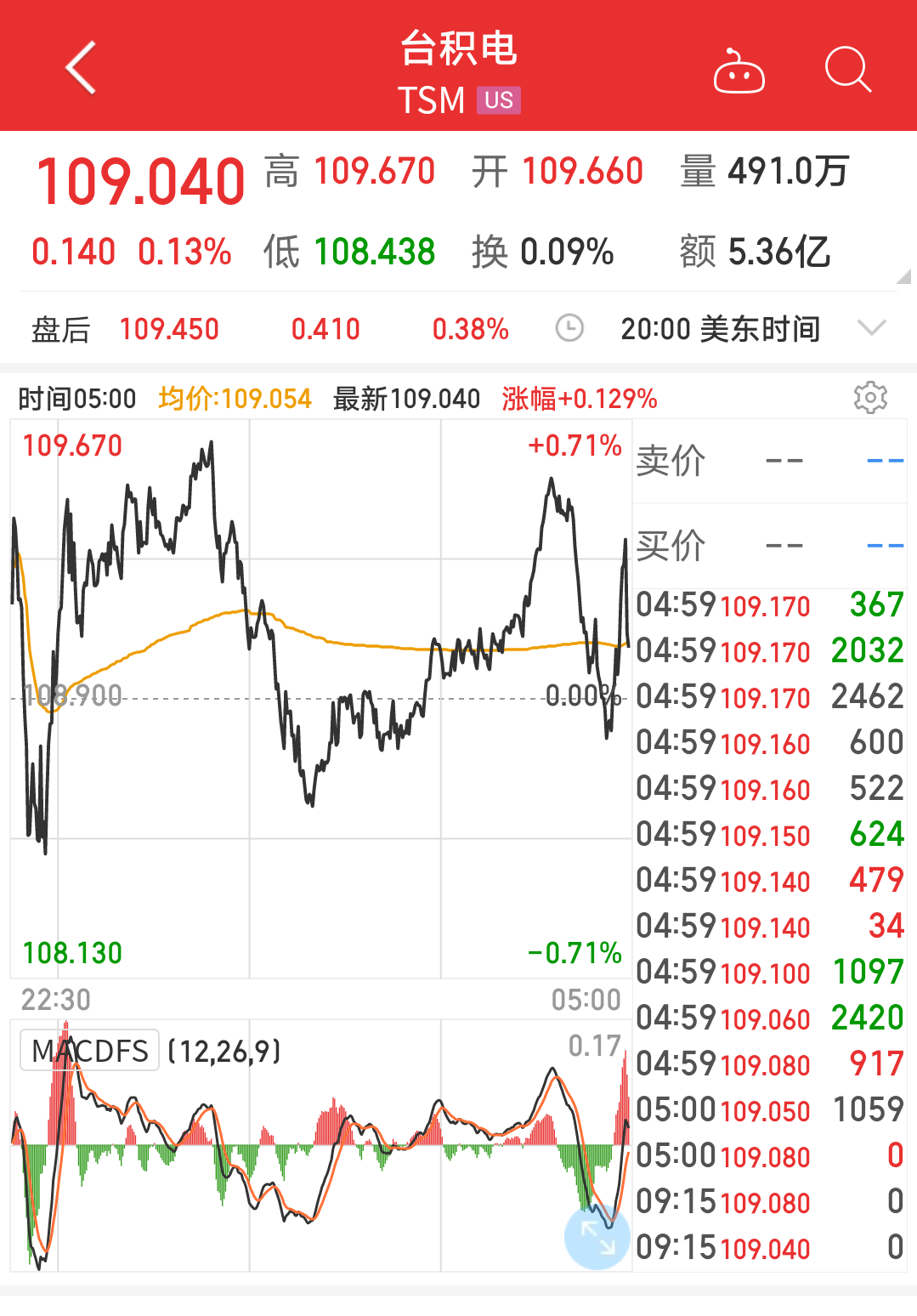Click the clock icon beside after-hours quote

tap(570, 328)
